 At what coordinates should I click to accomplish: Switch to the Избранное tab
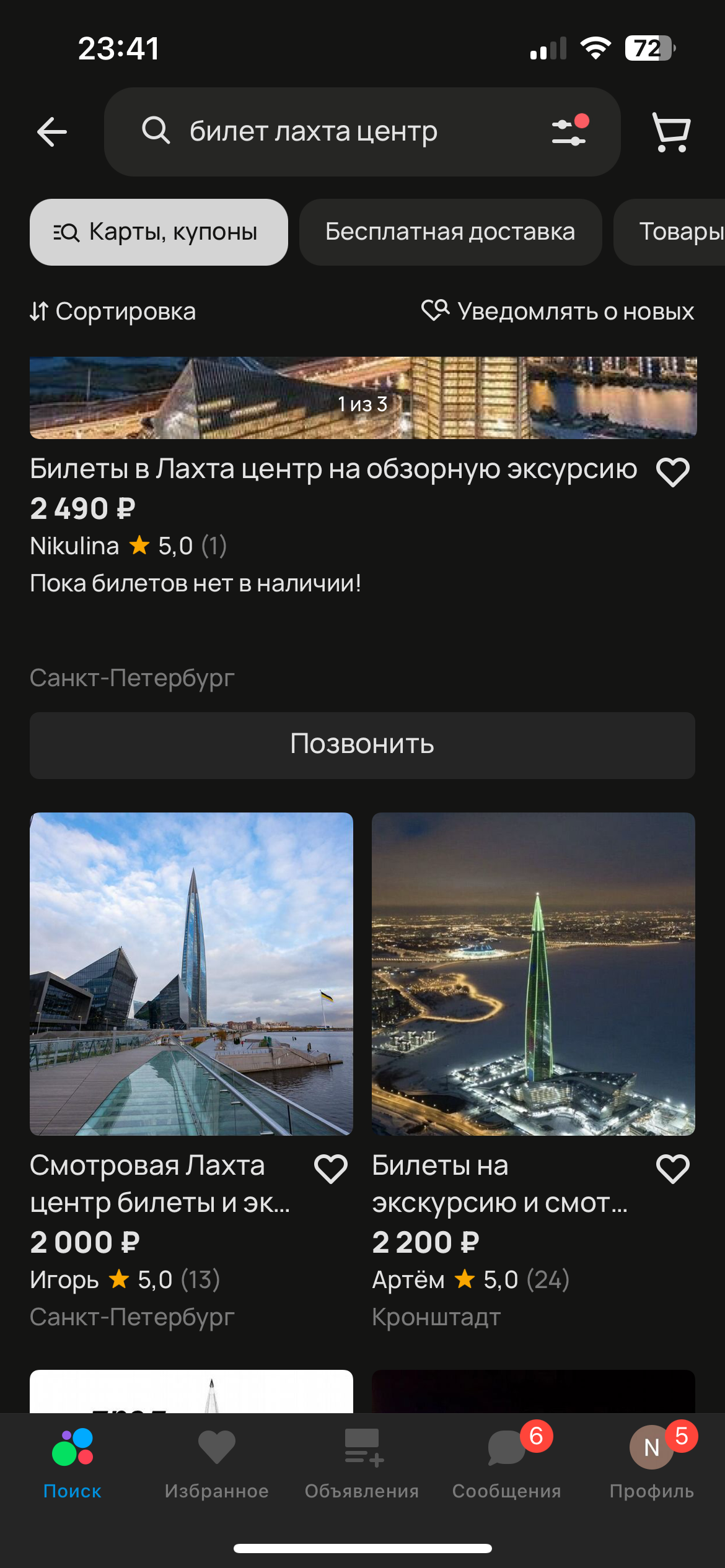click(x=217, y=1461)
